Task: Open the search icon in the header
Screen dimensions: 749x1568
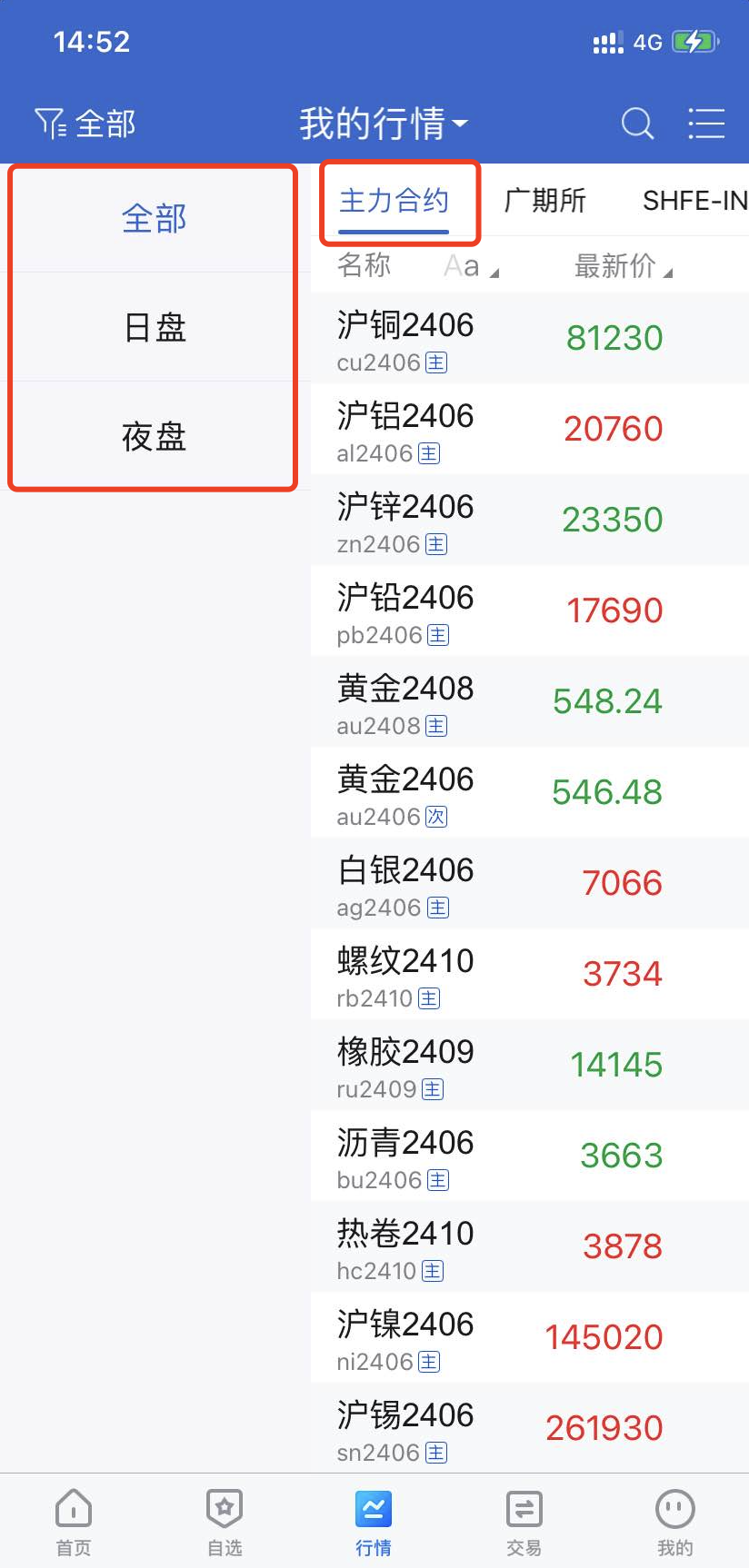Action: 637,124
